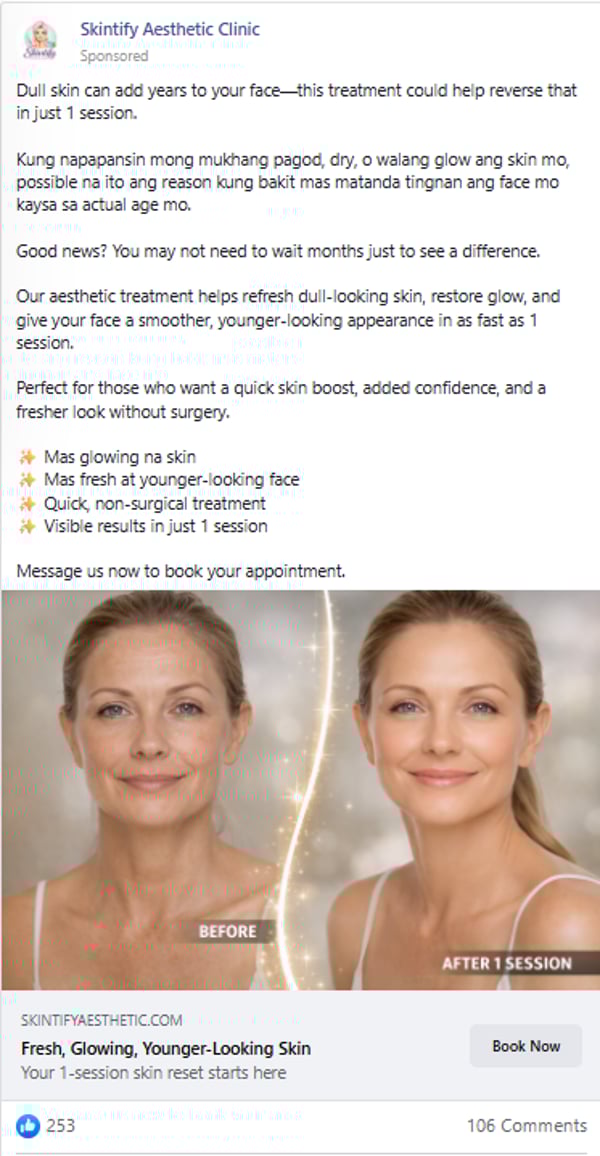Screen dimensions: 600x1156
Task: Tap the Skintify Aesthetic Clinic profile picture
Action: [x=41, y=41]
